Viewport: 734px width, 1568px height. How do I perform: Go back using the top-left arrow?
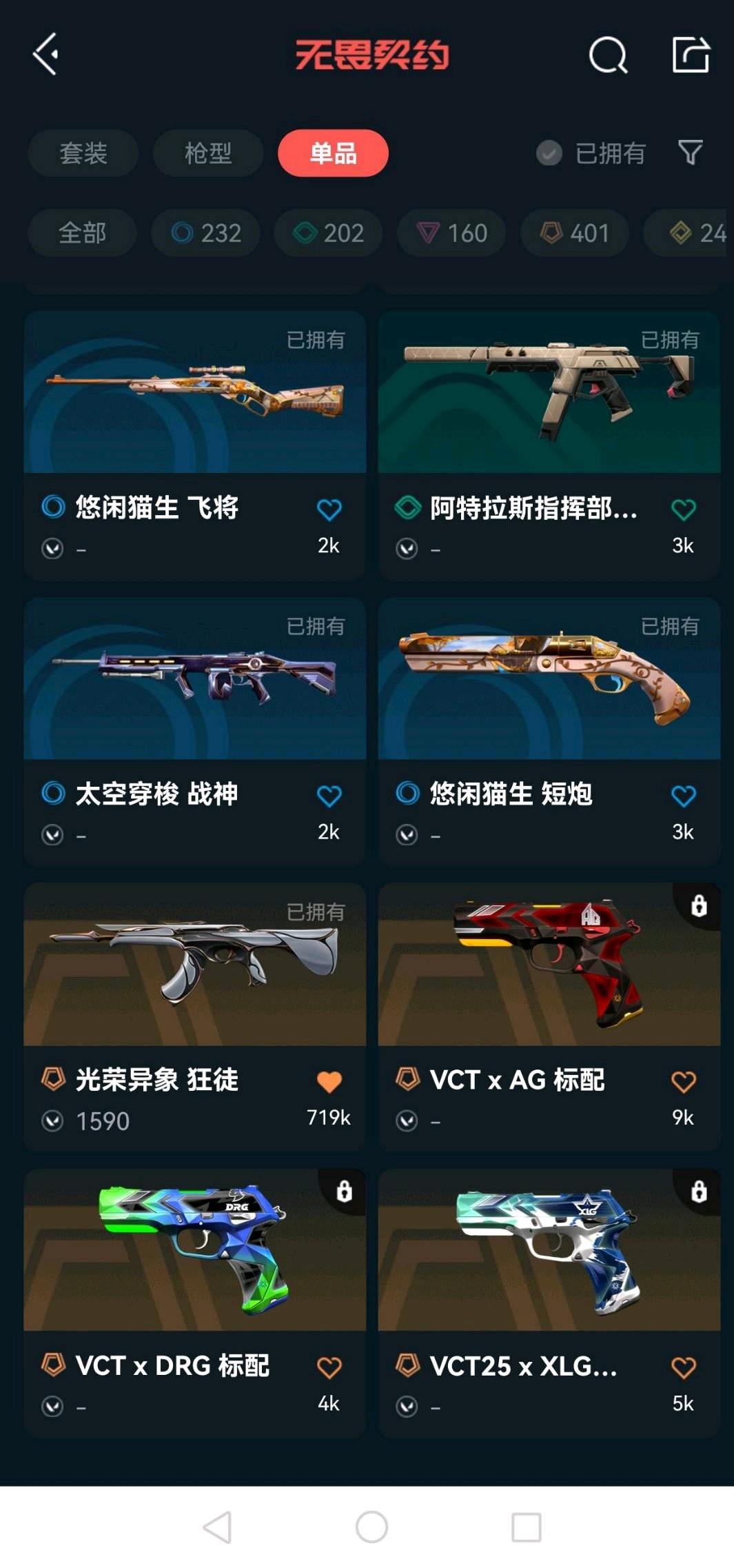(45, 54)
